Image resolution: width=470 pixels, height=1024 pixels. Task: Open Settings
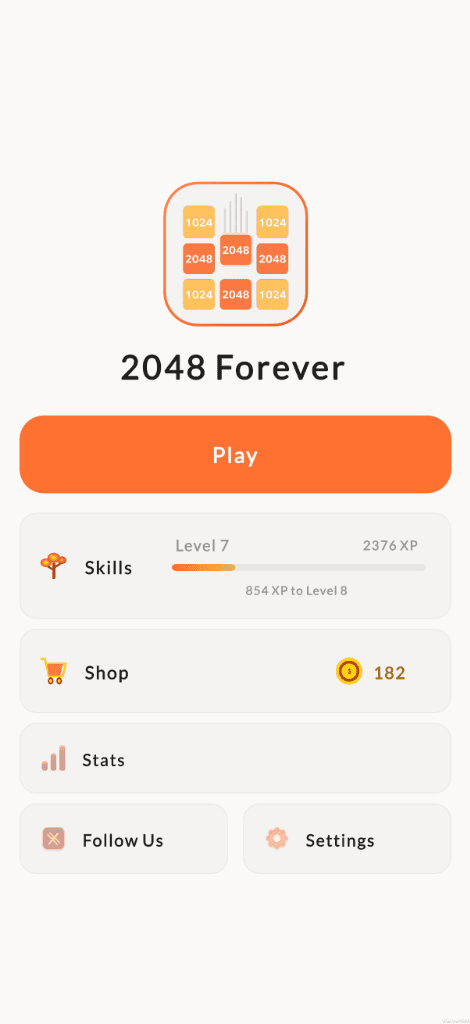347,839
